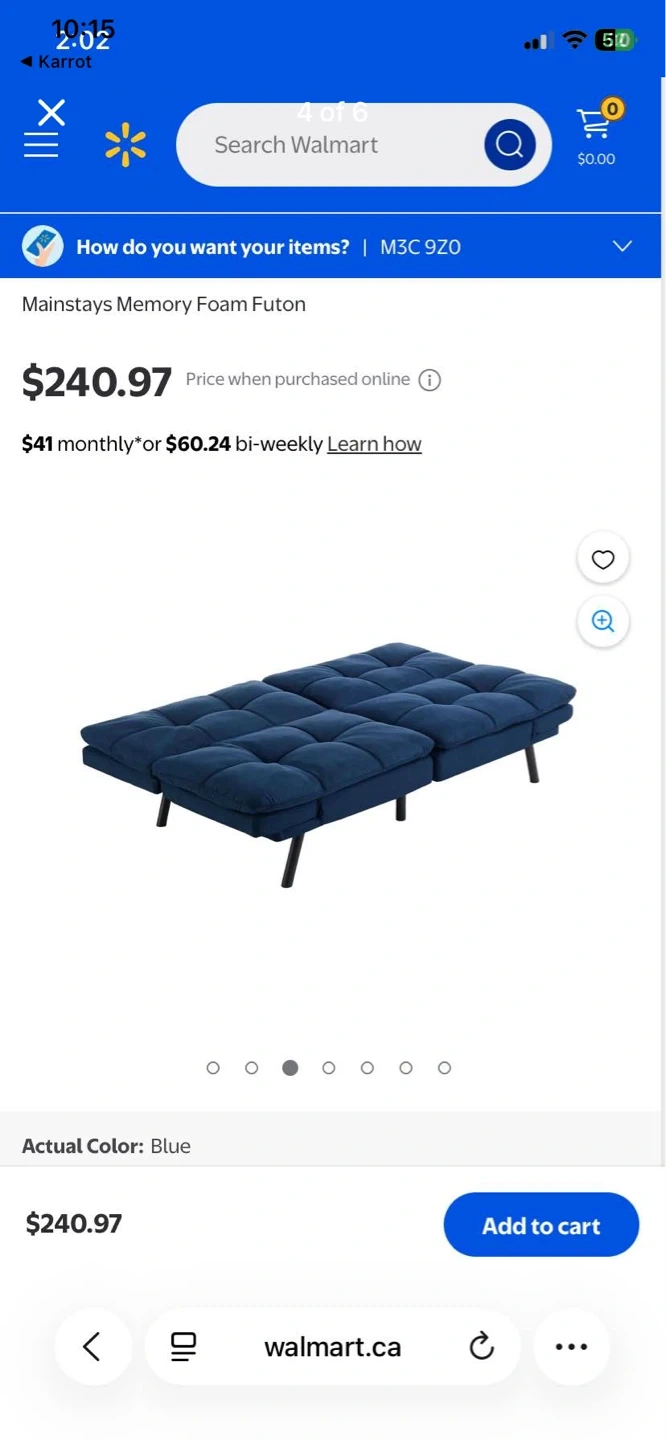Go back in the browser
Screen dimensions: 666x1440
[x=92, y=1347]
